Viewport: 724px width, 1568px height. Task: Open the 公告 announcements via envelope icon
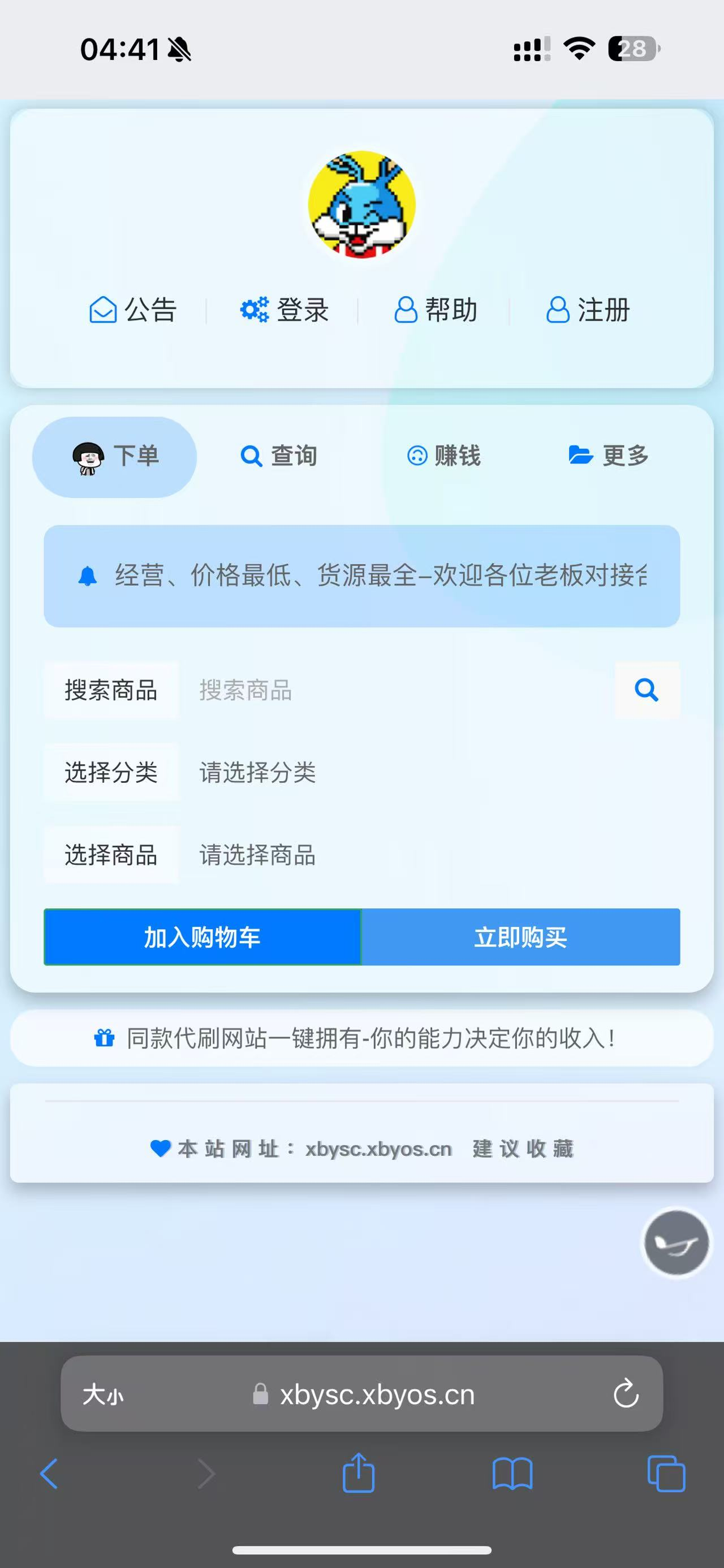point(103,310)
